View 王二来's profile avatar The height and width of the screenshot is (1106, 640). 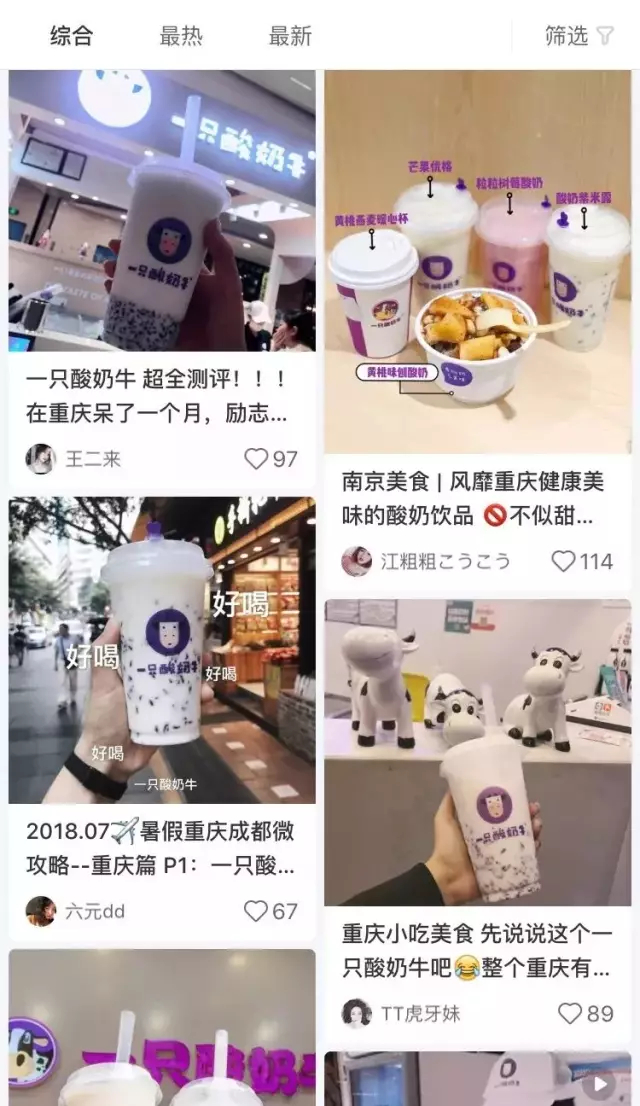[x=41, y=459]
